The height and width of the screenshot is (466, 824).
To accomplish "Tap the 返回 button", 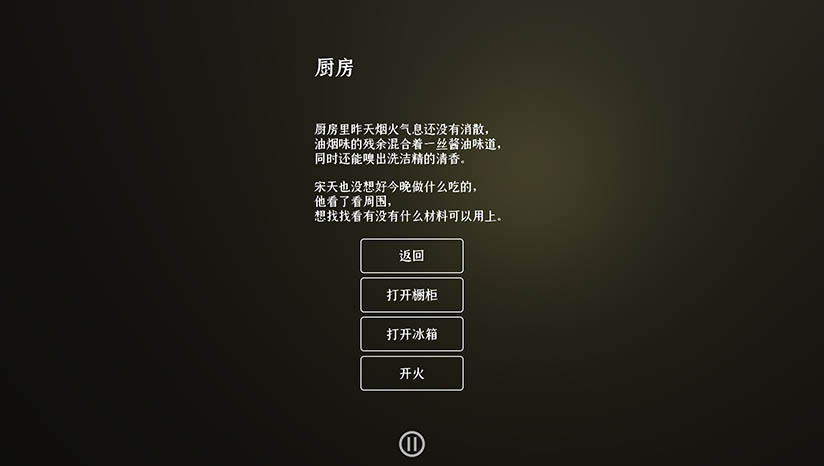I will (412, 256).
